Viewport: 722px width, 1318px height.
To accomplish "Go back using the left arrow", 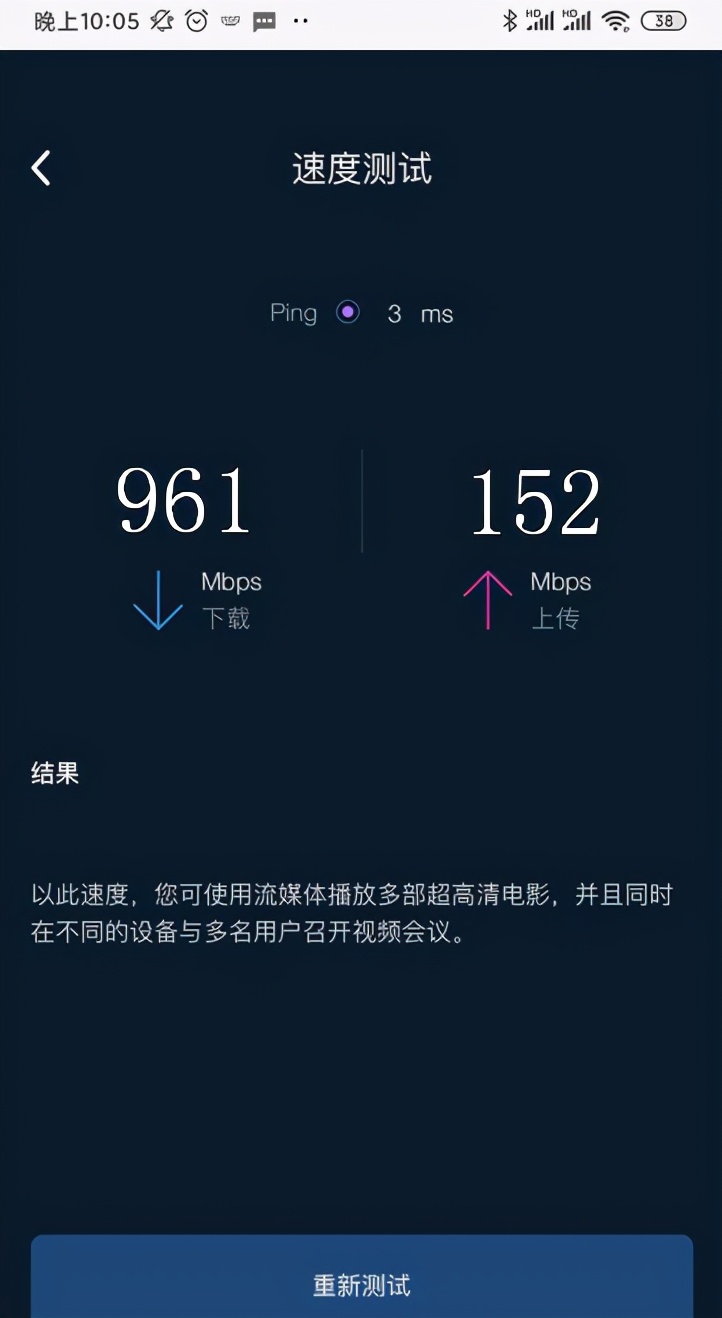I will coord(40,168).
